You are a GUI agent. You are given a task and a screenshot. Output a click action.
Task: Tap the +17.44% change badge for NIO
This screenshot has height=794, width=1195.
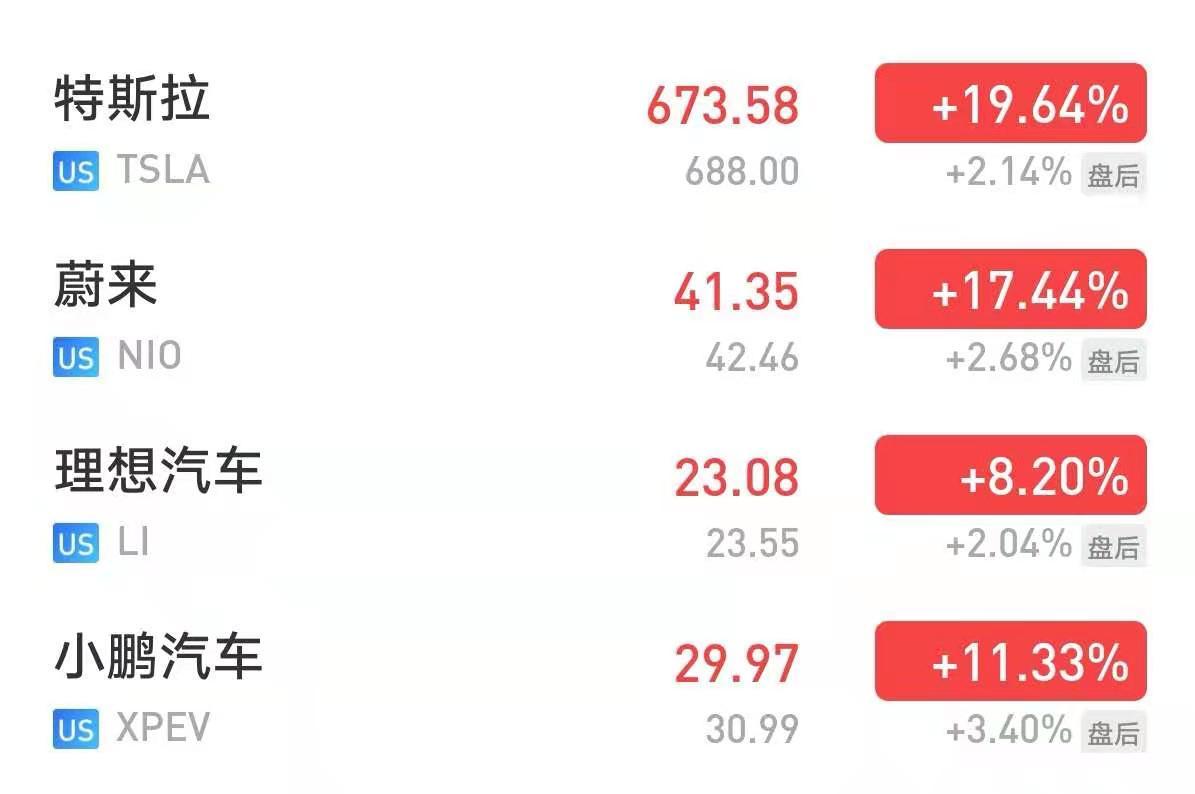pyautogui.click(x=1010, y=290)
